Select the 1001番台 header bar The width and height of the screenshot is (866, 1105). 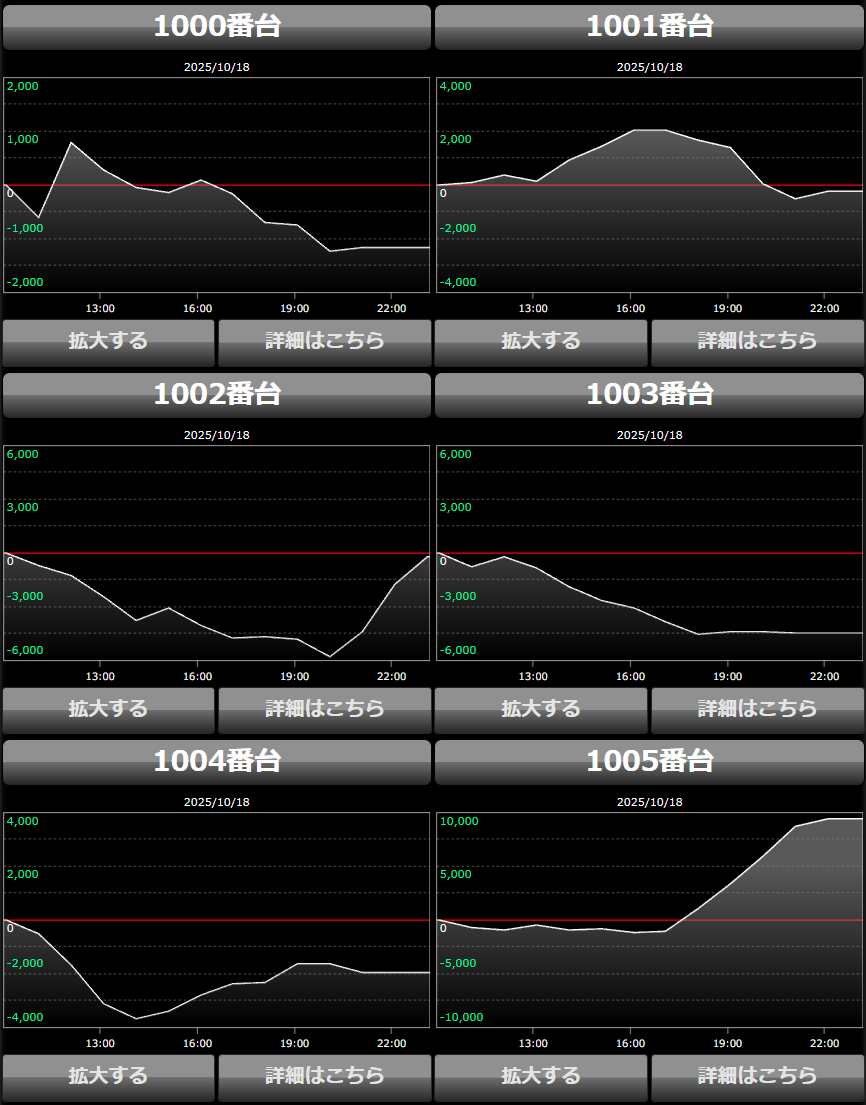649,27
